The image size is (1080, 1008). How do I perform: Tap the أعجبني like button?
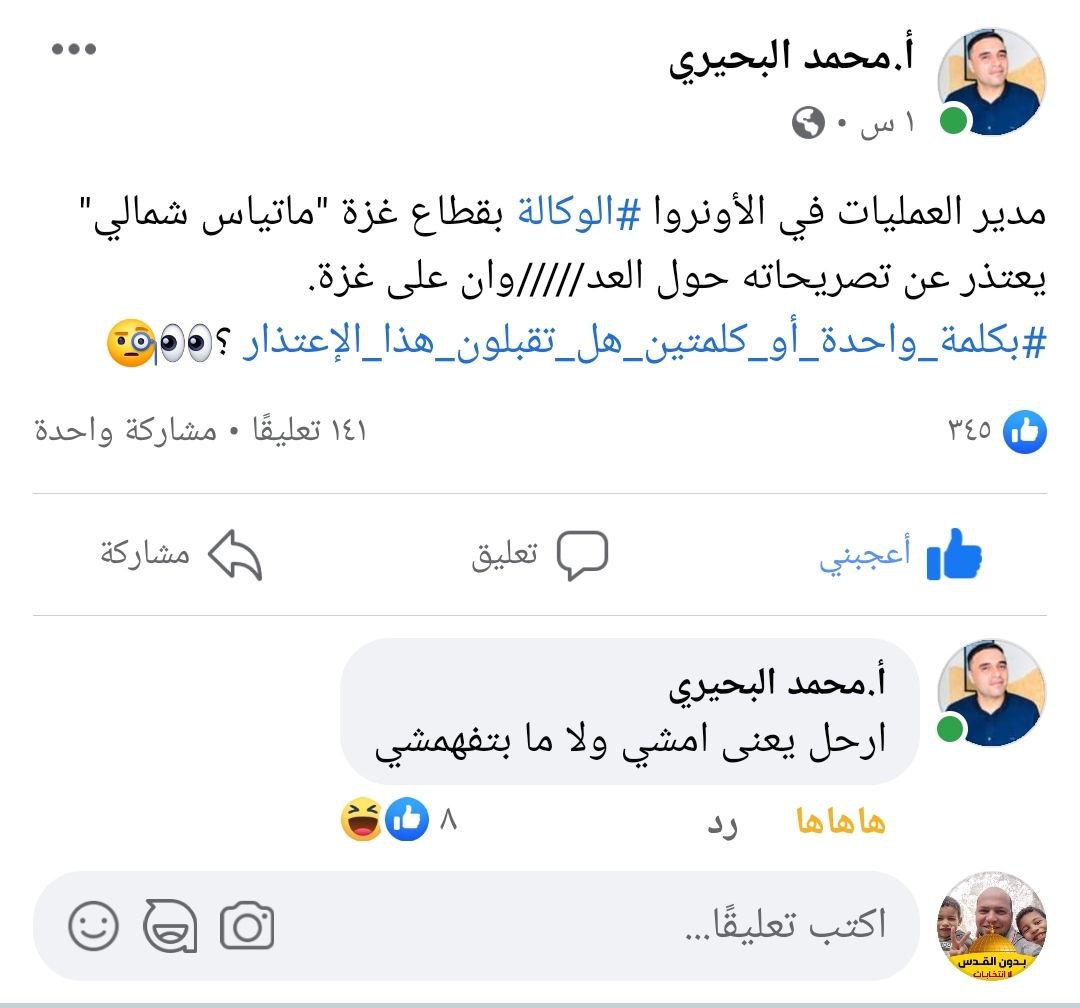click(x=900, y=555)
